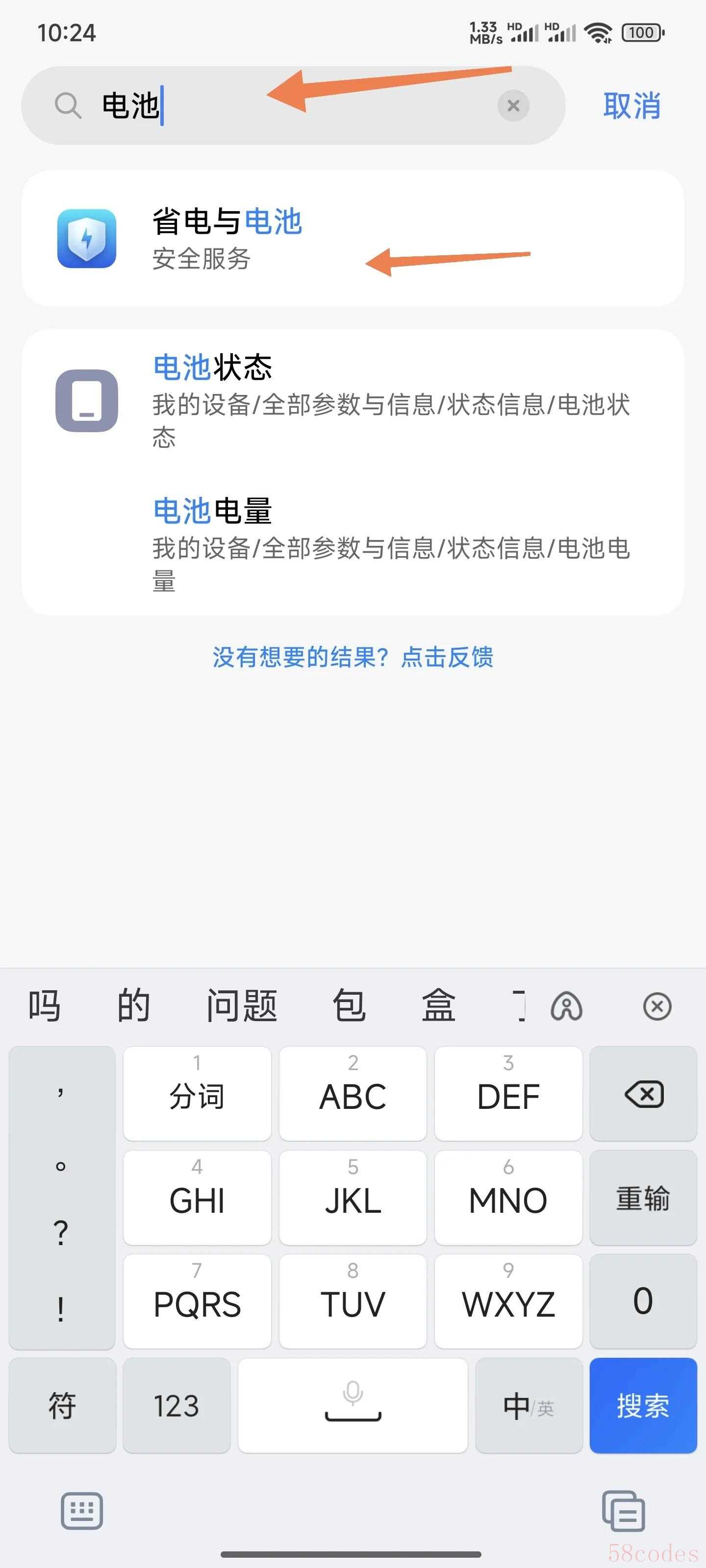Tap the microphone space key

pyautogui.click(x=353, y=1405)
